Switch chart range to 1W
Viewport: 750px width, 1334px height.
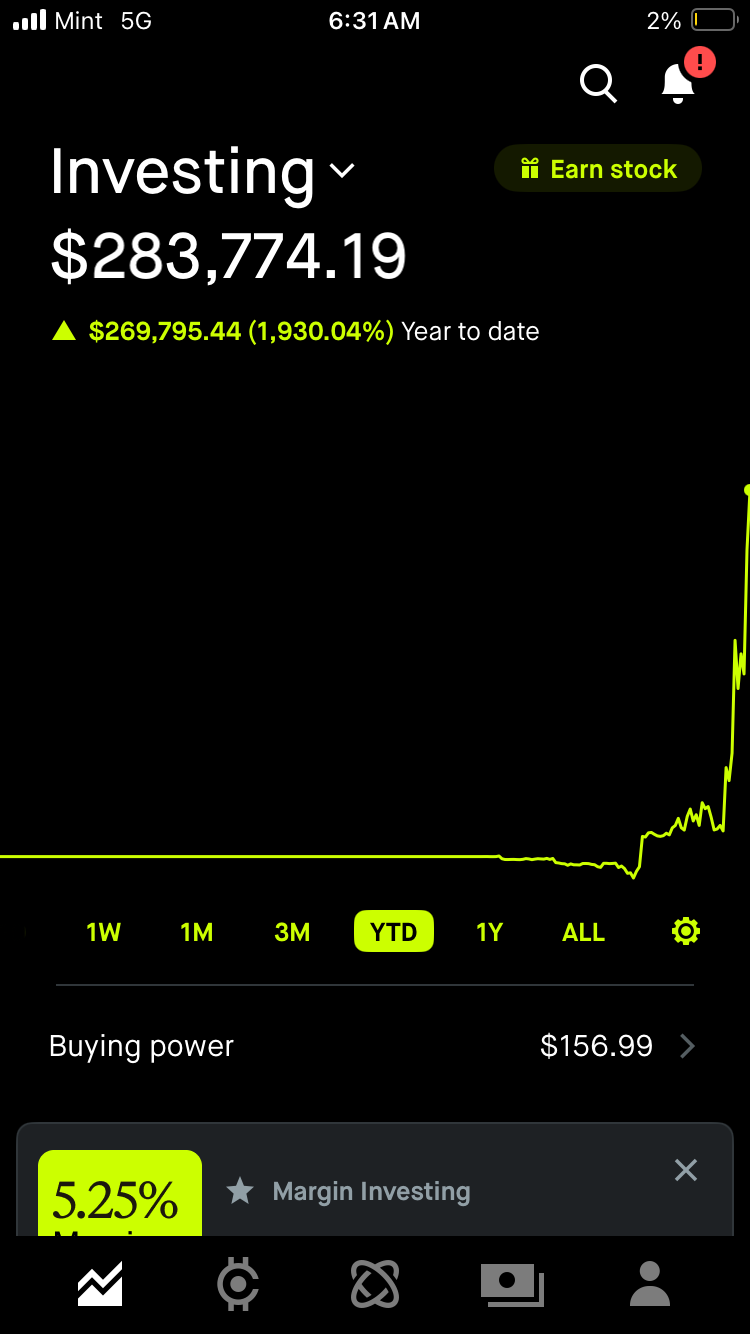[103, 932]
